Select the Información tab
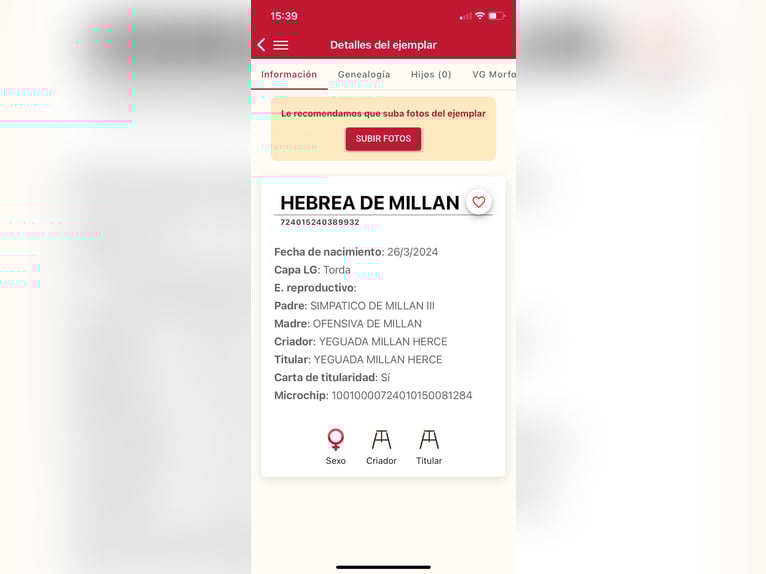Image resolution: width=766 pixels, height=574 pixels. (x=289, y=75)
